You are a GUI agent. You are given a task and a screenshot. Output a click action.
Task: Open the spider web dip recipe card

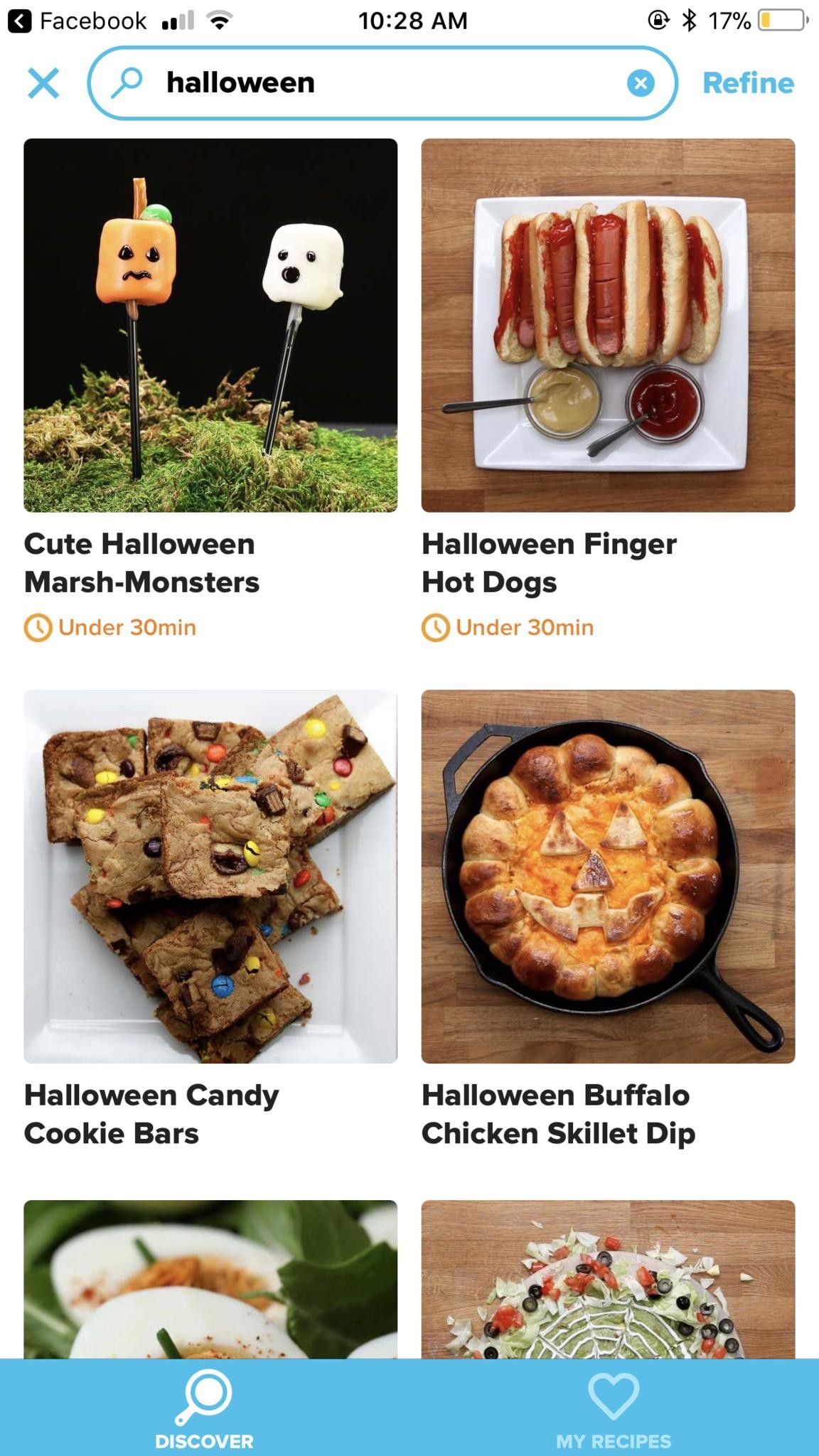point(608,1280)
